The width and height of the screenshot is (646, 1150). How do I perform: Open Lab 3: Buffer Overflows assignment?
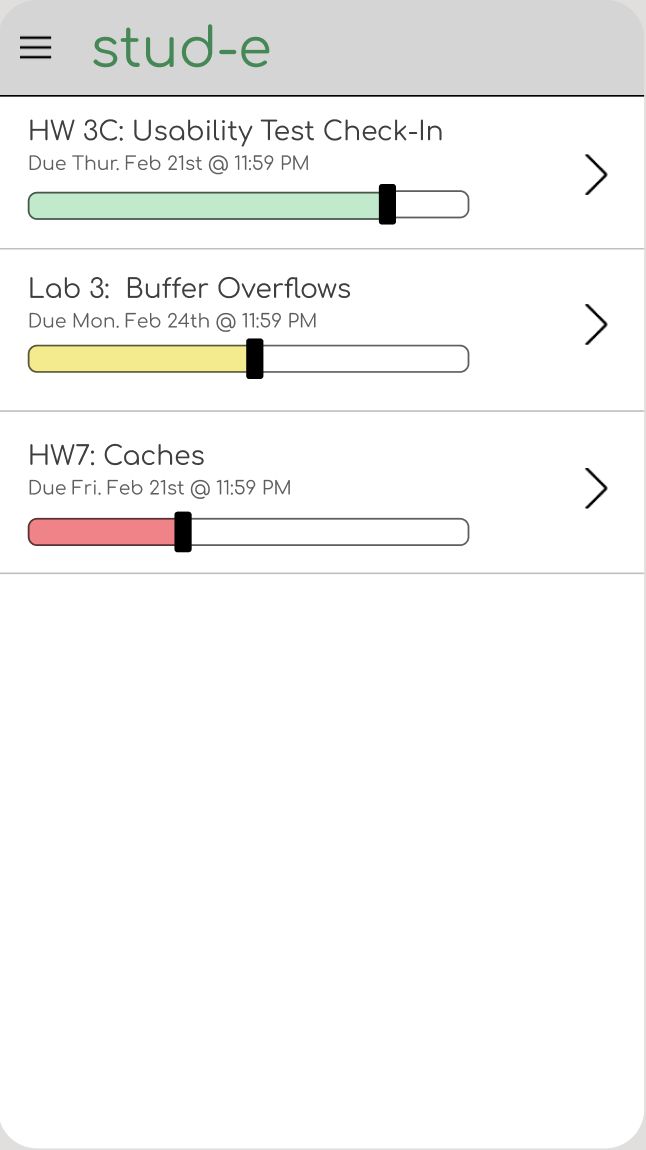coord(189,289)
